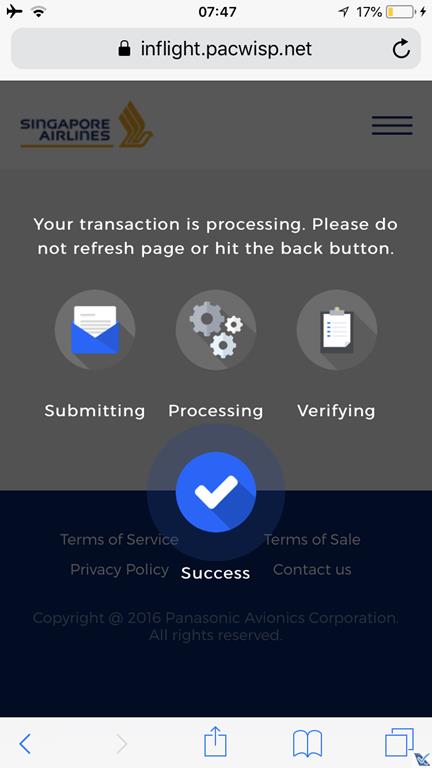The height and width of the screenshot is (768, 432).
Task: Open Safari bookmarks
Action: [x=307, y=744]
